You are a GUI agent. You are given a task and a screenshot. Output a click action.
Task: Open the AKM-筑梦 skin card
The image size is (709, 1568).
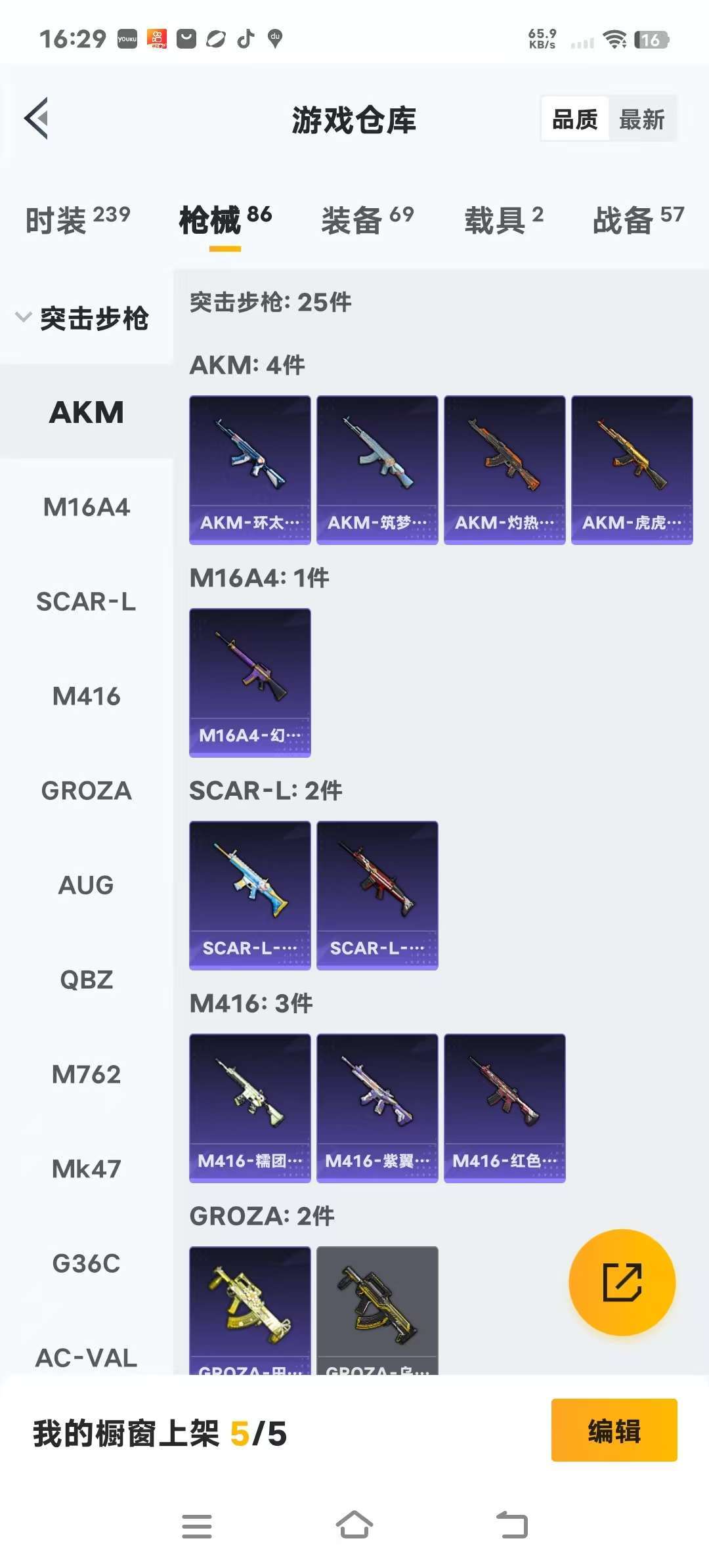coord(377,470)
